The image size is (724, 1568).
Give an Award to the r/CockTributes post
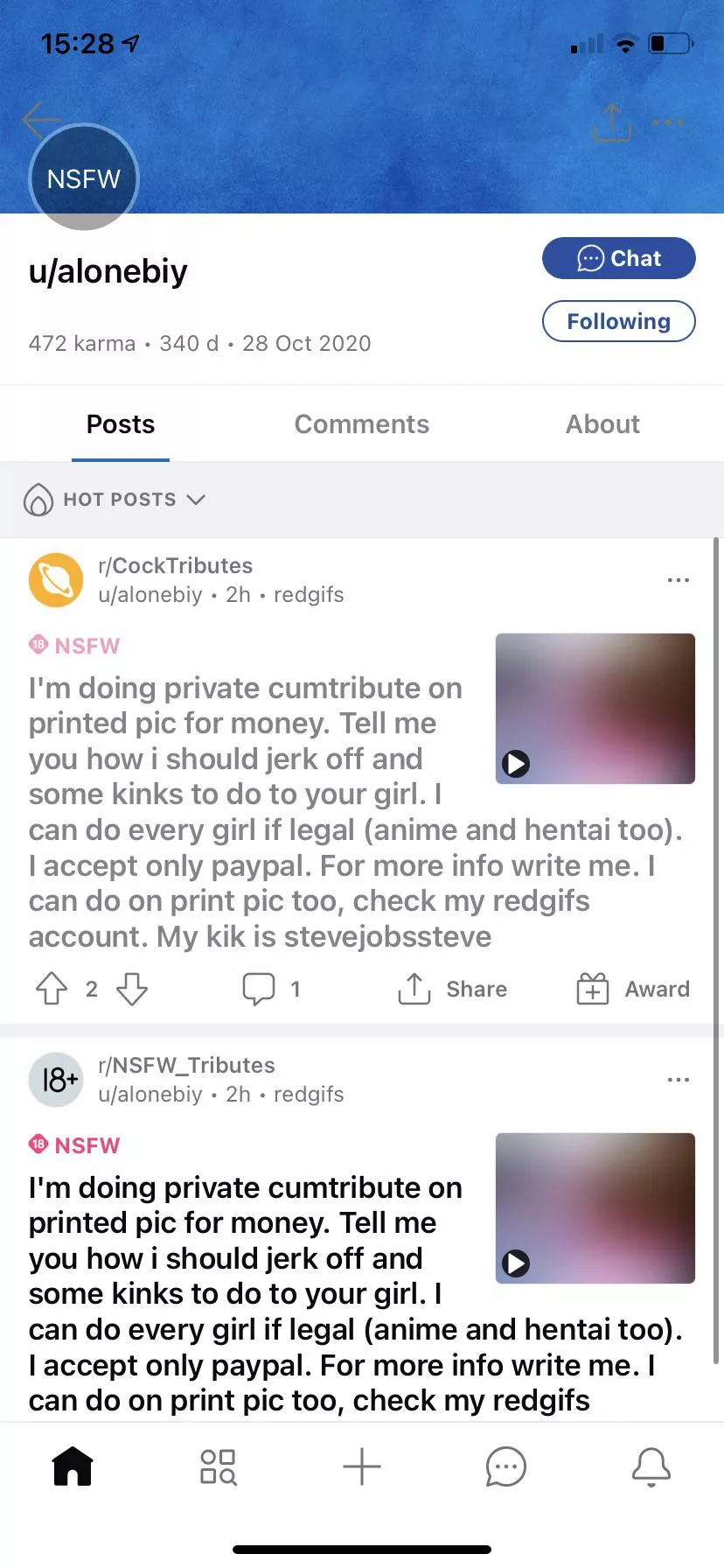tap(633, 989)
